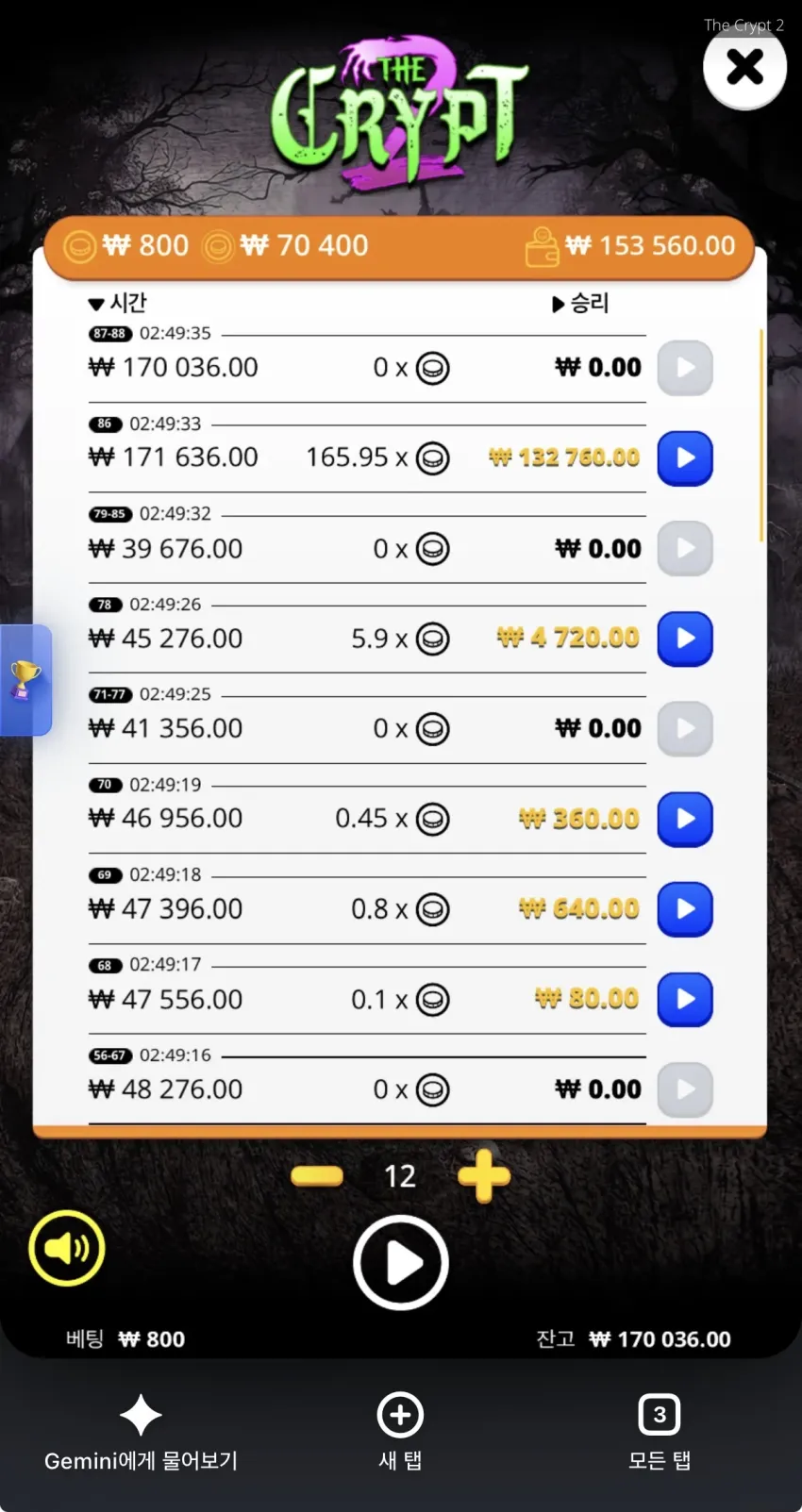Tap the large round play button

tap(401, 1263)
